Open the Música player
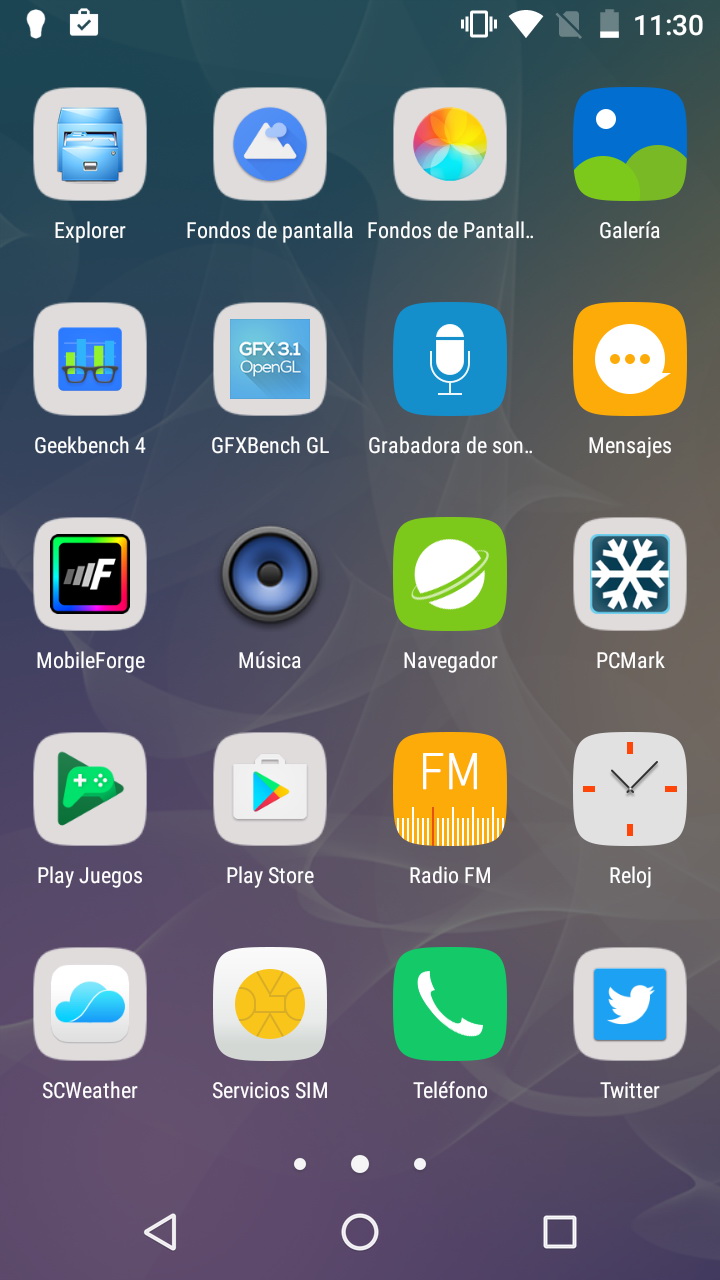This screenshot has height=1280, width=720. tap(270, 574)
